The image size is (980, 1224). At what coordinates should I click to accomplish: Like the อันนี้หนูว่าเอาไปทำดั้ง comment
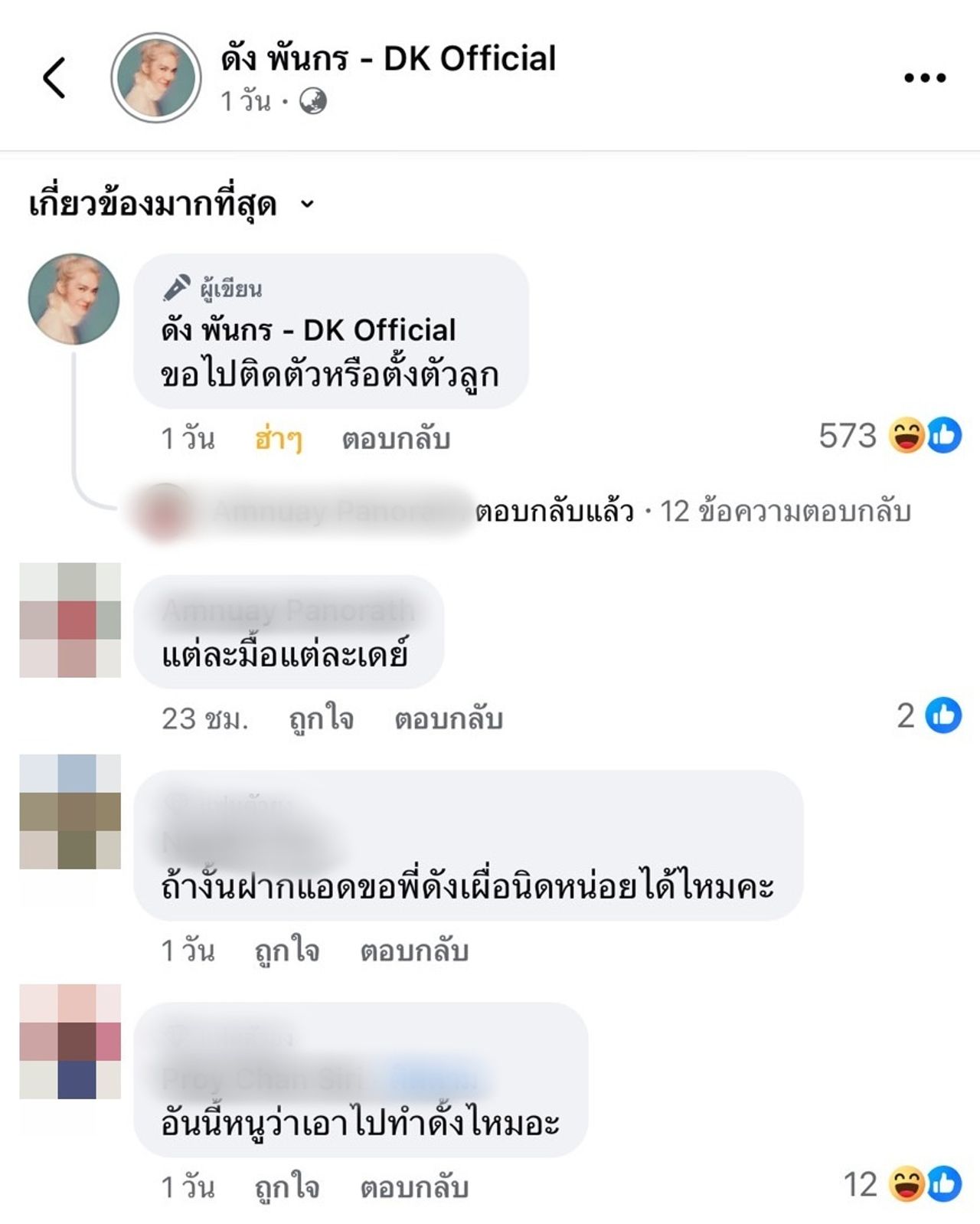[x=286, y=1187]
